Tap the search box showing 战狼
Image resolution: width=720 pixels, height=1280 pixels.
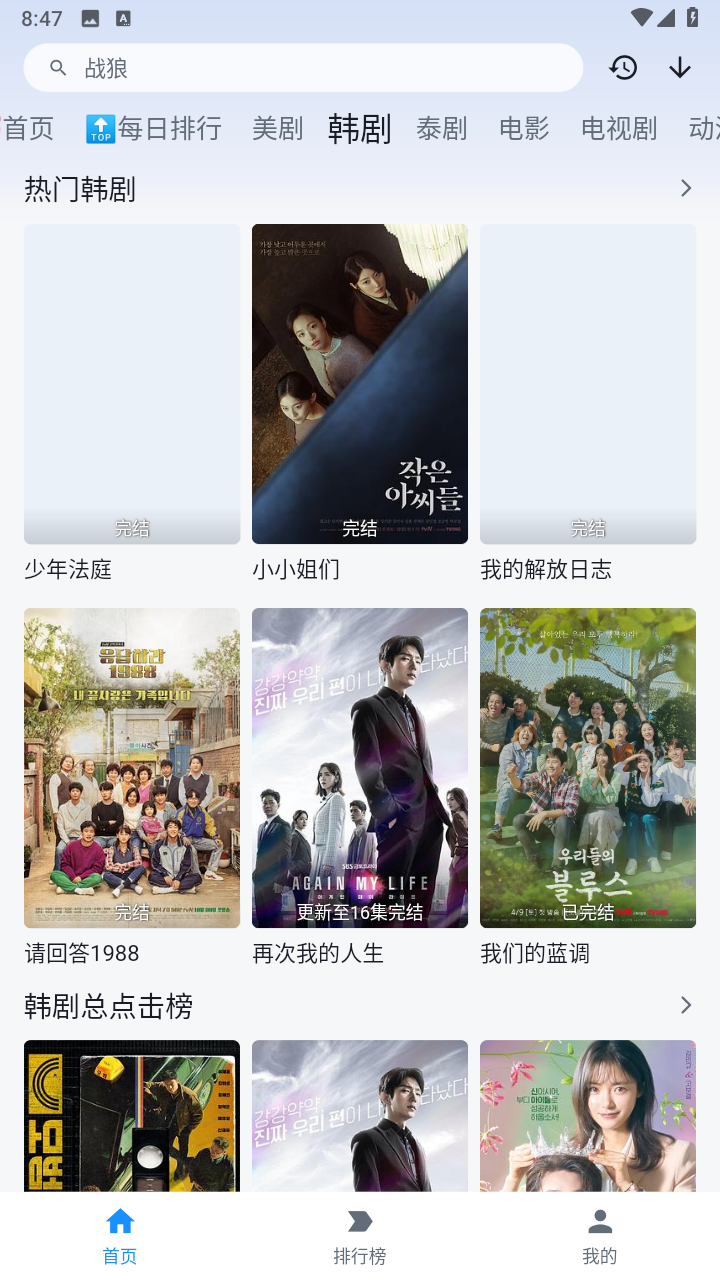click(303, 68)
